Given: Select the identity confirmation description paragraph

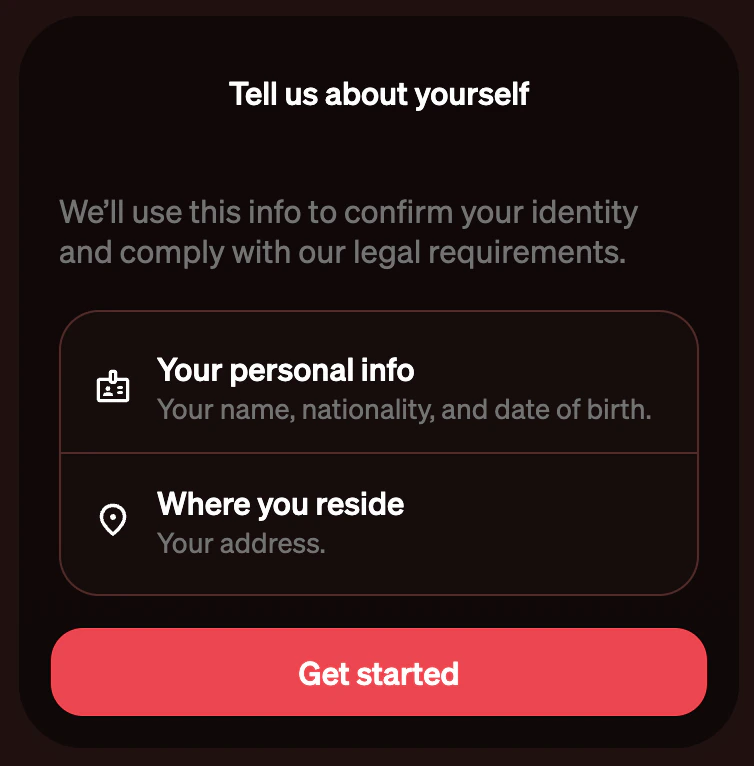Looking at the screenshot, I should point(350,232).
